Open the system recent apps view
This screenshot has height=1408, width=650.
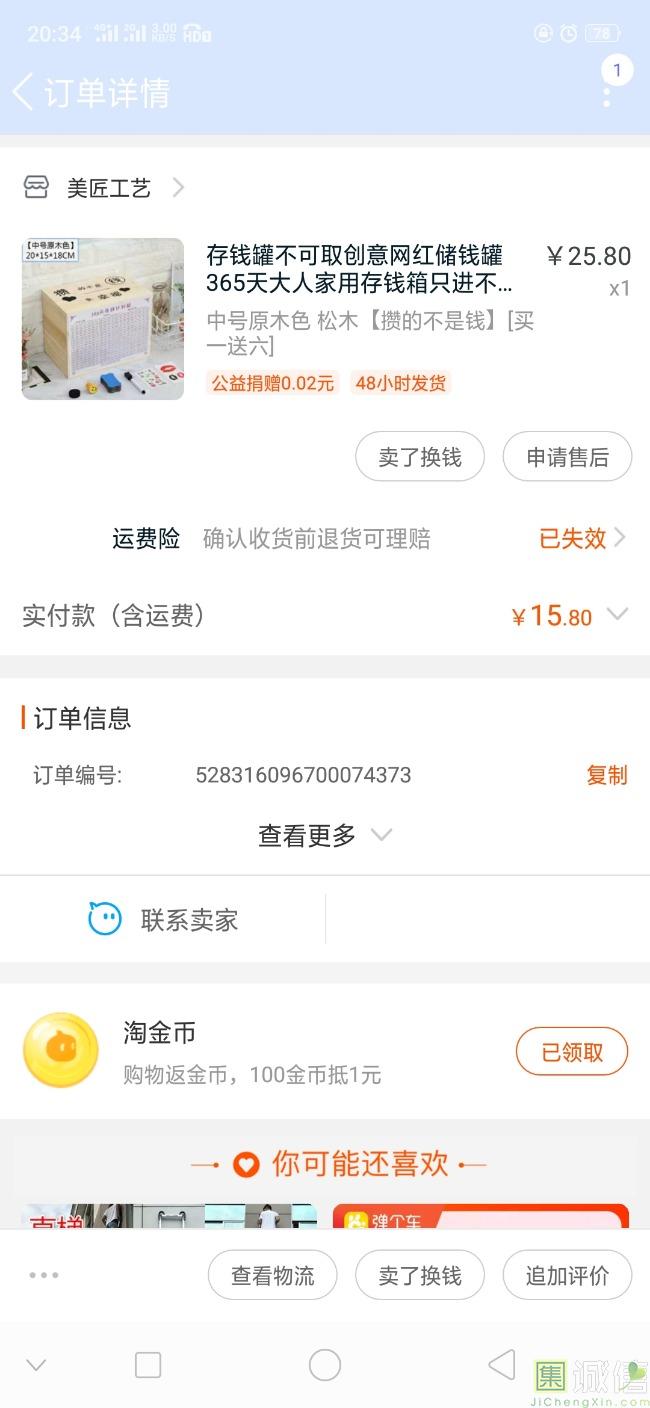point(148,1364)
